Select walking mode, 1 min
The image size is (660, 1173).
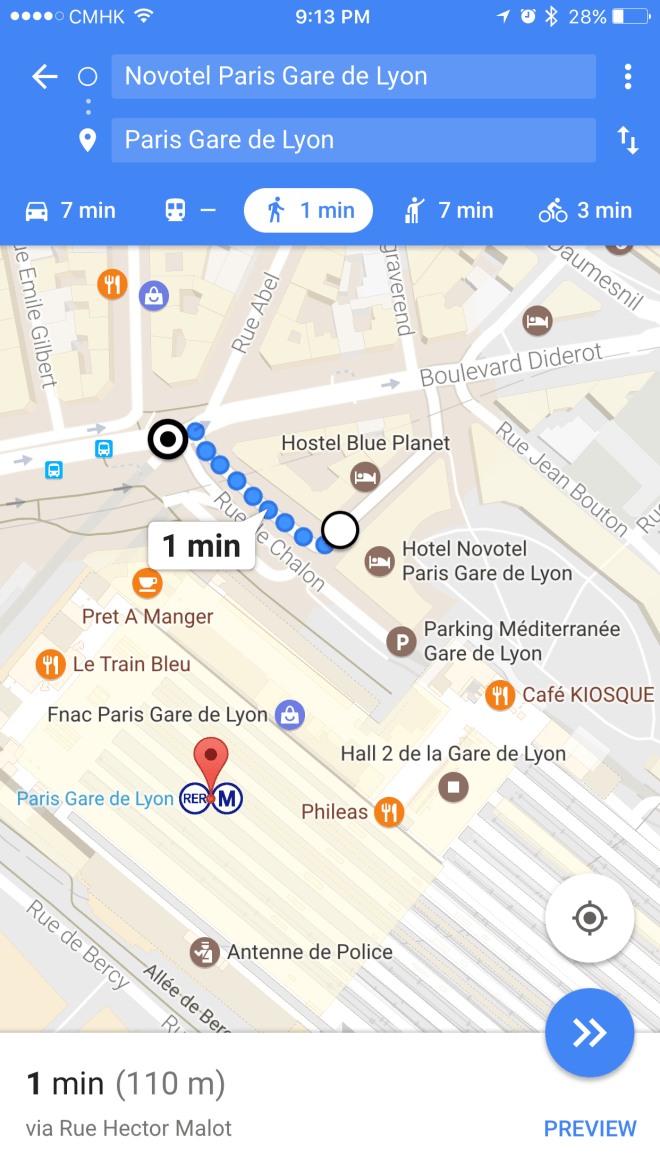pos(309,211)
